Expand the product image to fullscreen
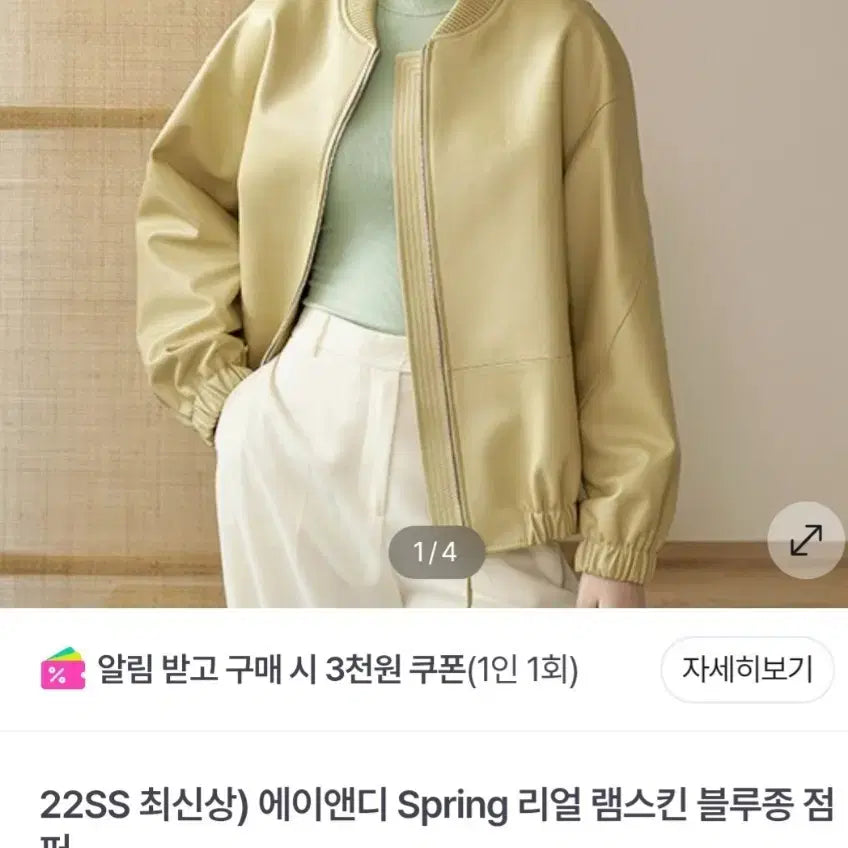 click(x=805, y=540)
